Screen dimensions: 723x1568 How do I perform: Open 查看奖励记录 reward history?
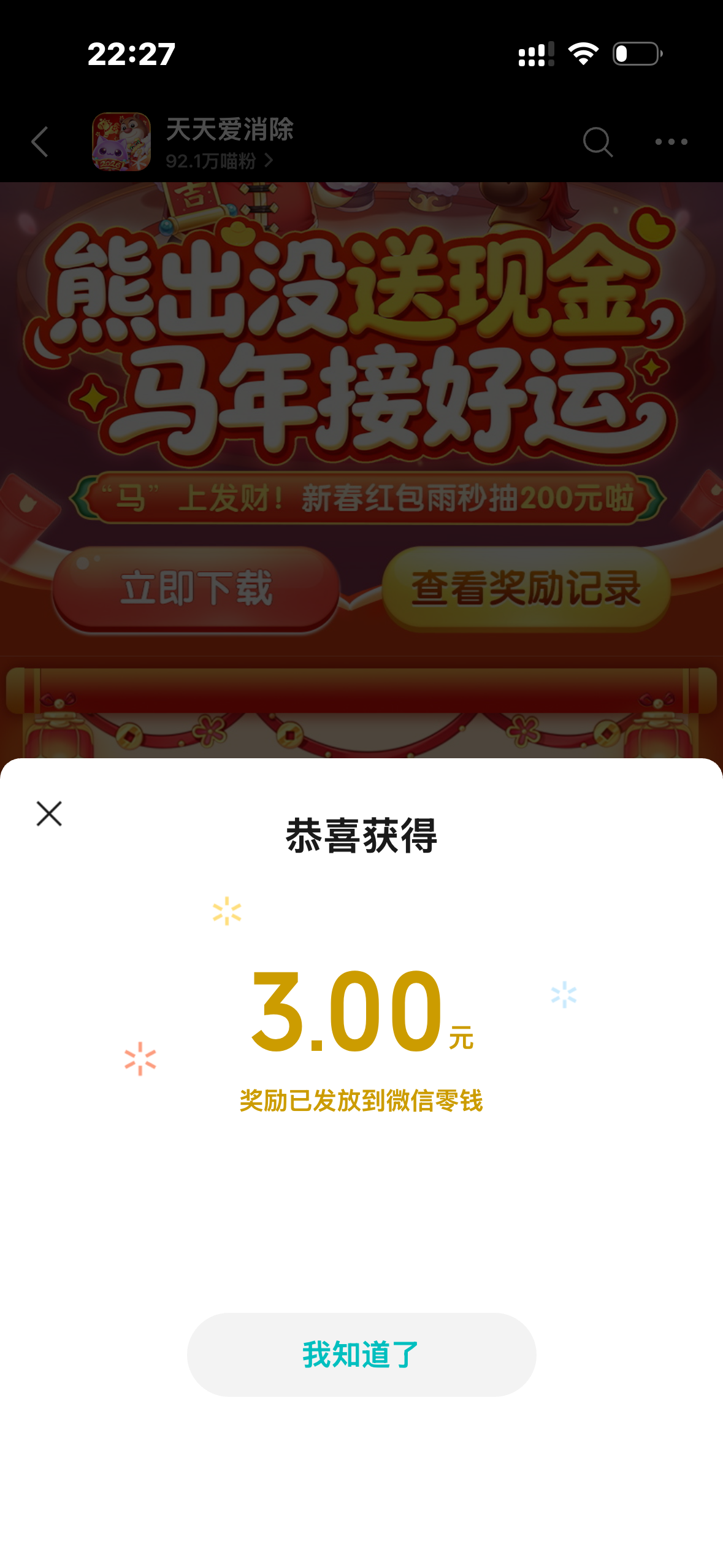pos(526,588)
